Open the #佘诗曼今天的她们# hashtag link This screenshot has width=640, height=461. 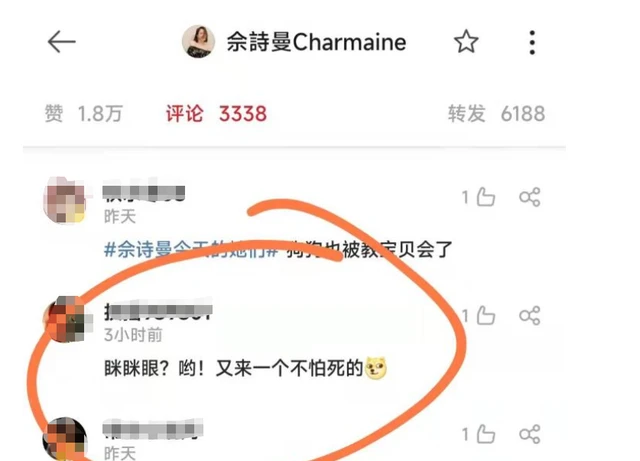point(190,250)
